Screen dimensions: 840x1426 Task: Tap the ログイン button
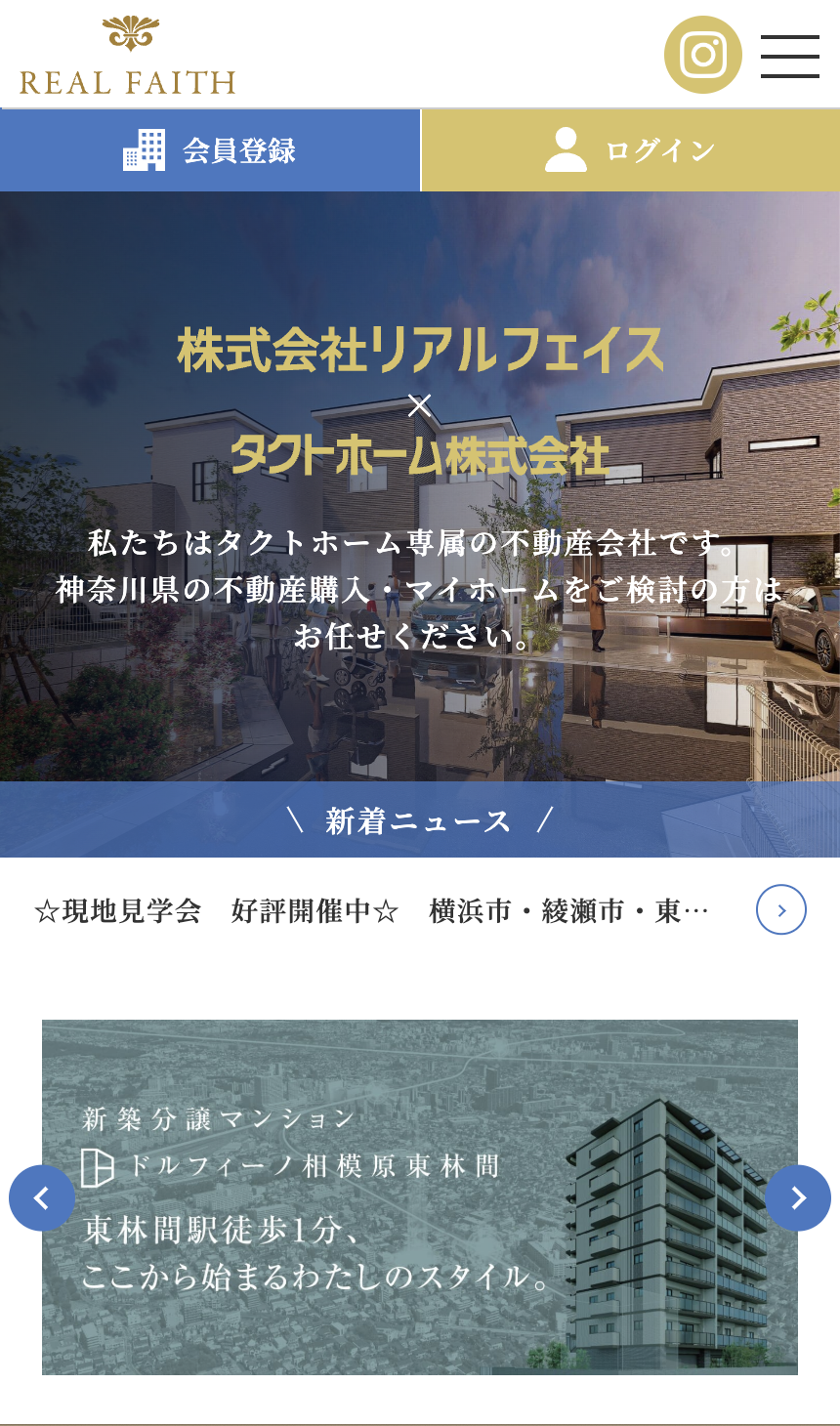coord(631,150)
